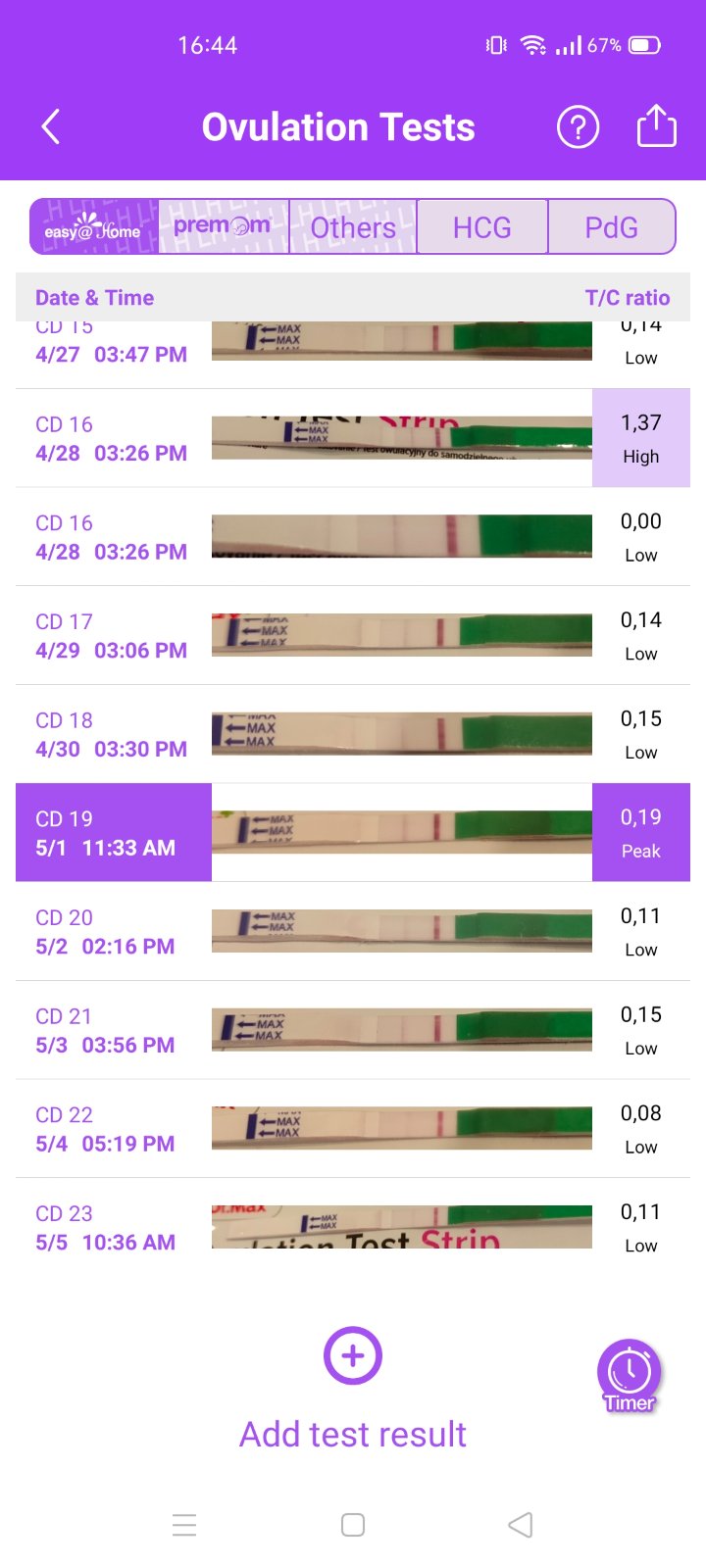This screenshot has height=1568, width=706.
Task: Switch to the PdG tab
Action: (611, 227)
